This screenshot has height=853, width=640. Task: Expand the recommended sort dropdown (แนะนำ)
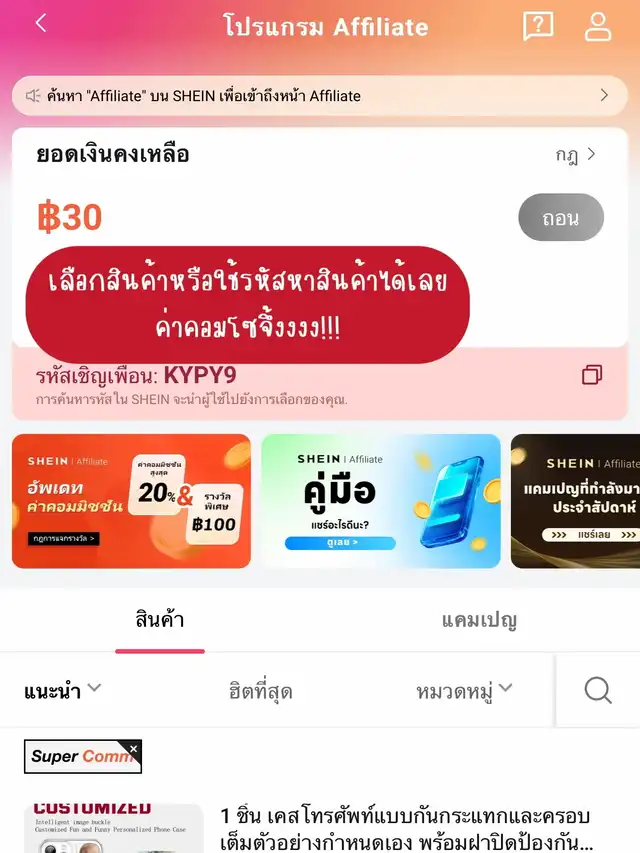(63, 690)
